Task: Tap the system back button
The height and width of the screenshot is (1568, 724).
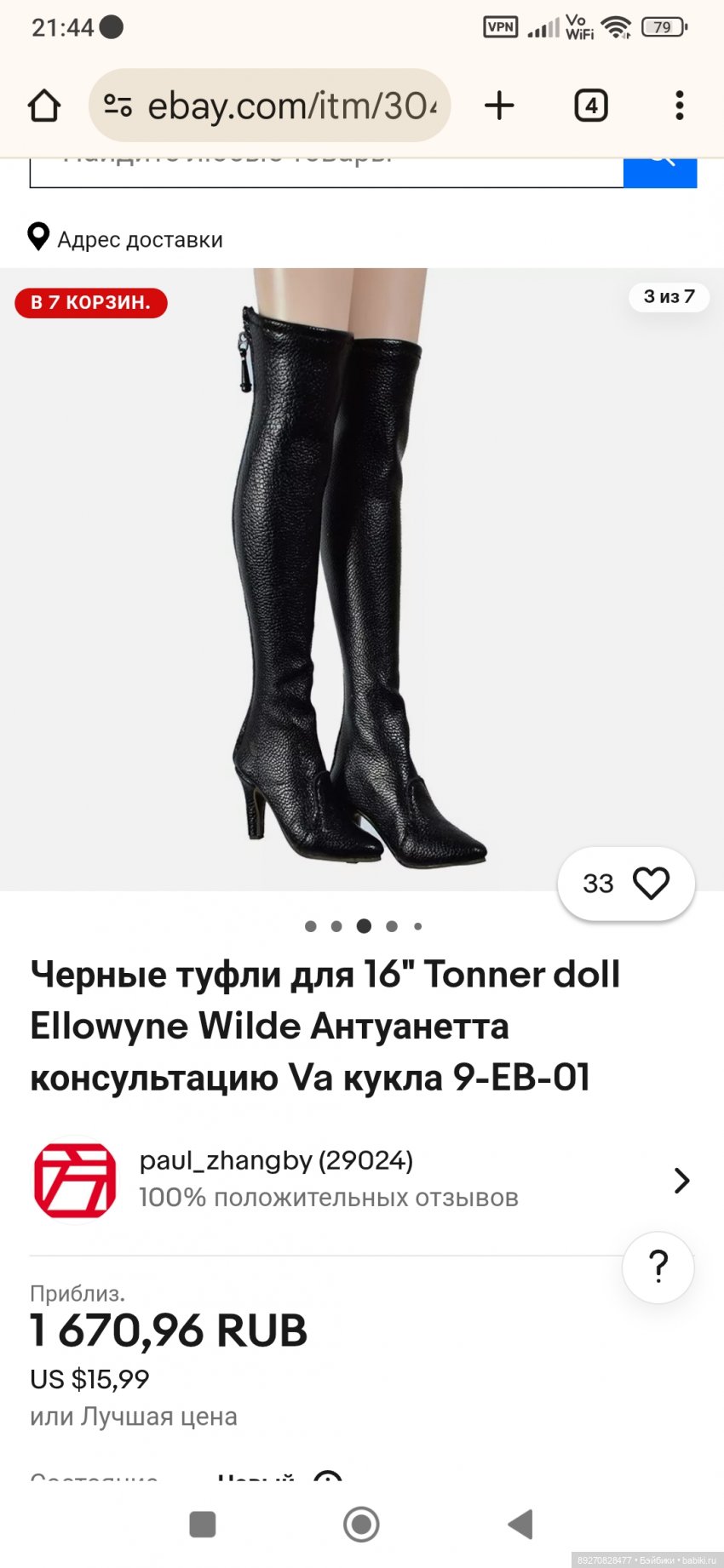Action: 520,1524
